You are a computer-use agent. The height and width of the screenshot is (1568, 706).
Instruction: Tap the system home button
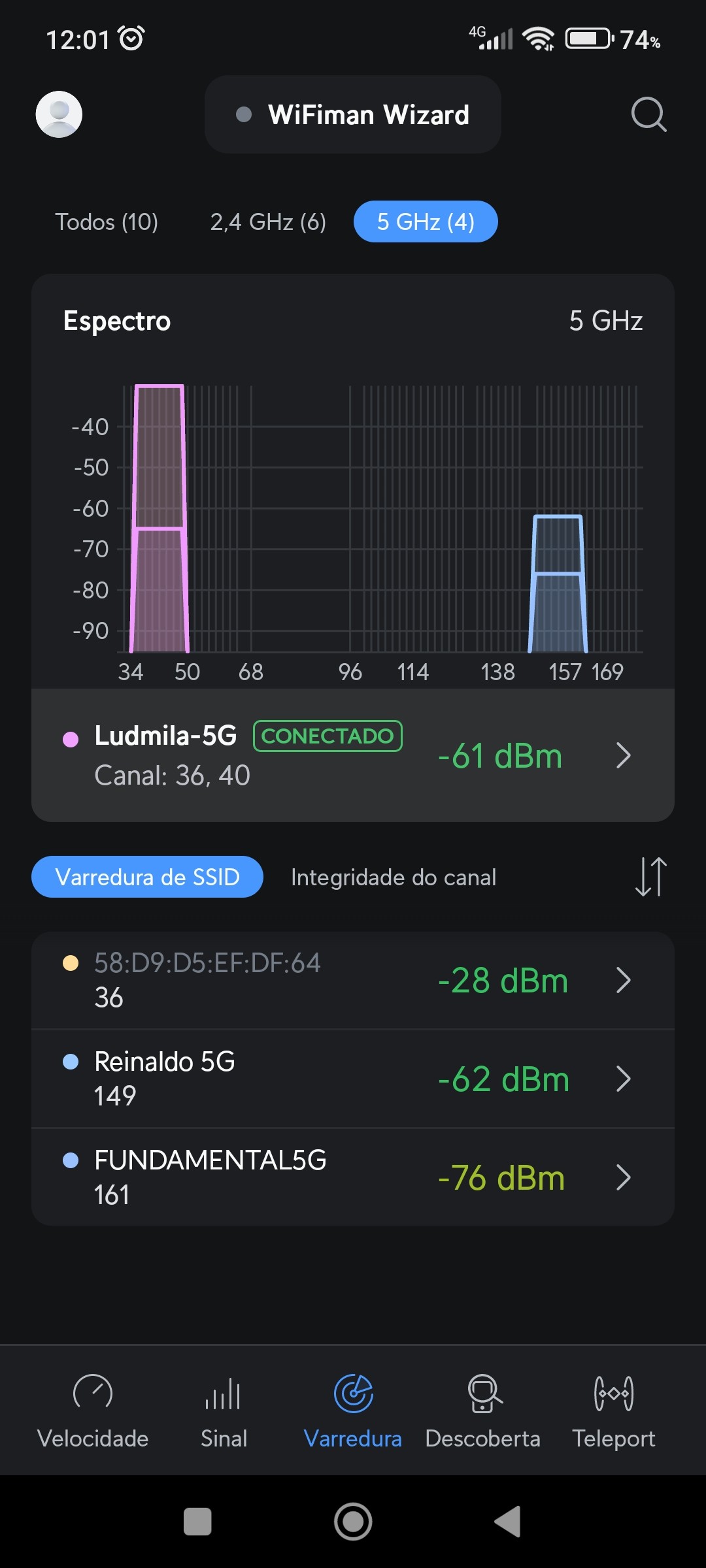point(353,1522)
